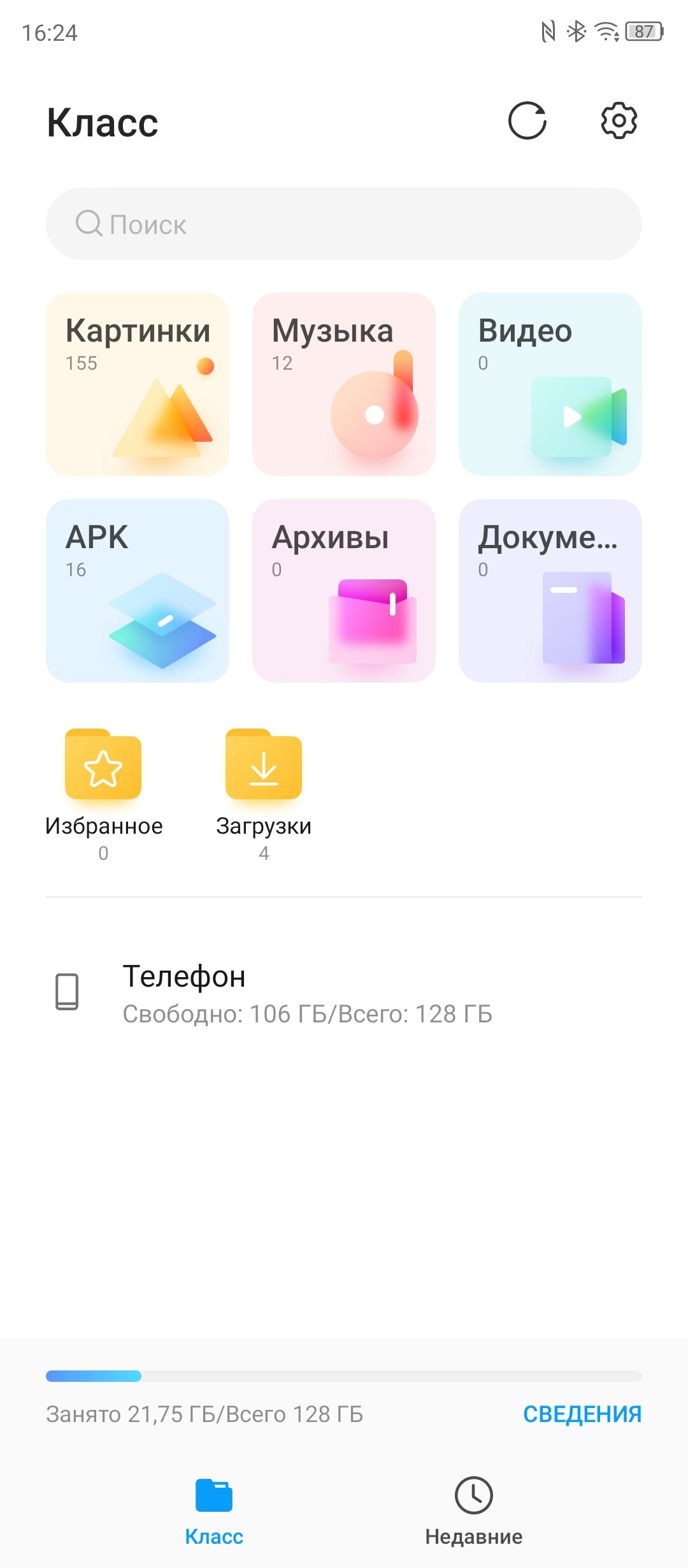The height and width of the screenshot is (1568, 688).
Task: Tap the Поиск search field
Action: [x=344, y=224]
